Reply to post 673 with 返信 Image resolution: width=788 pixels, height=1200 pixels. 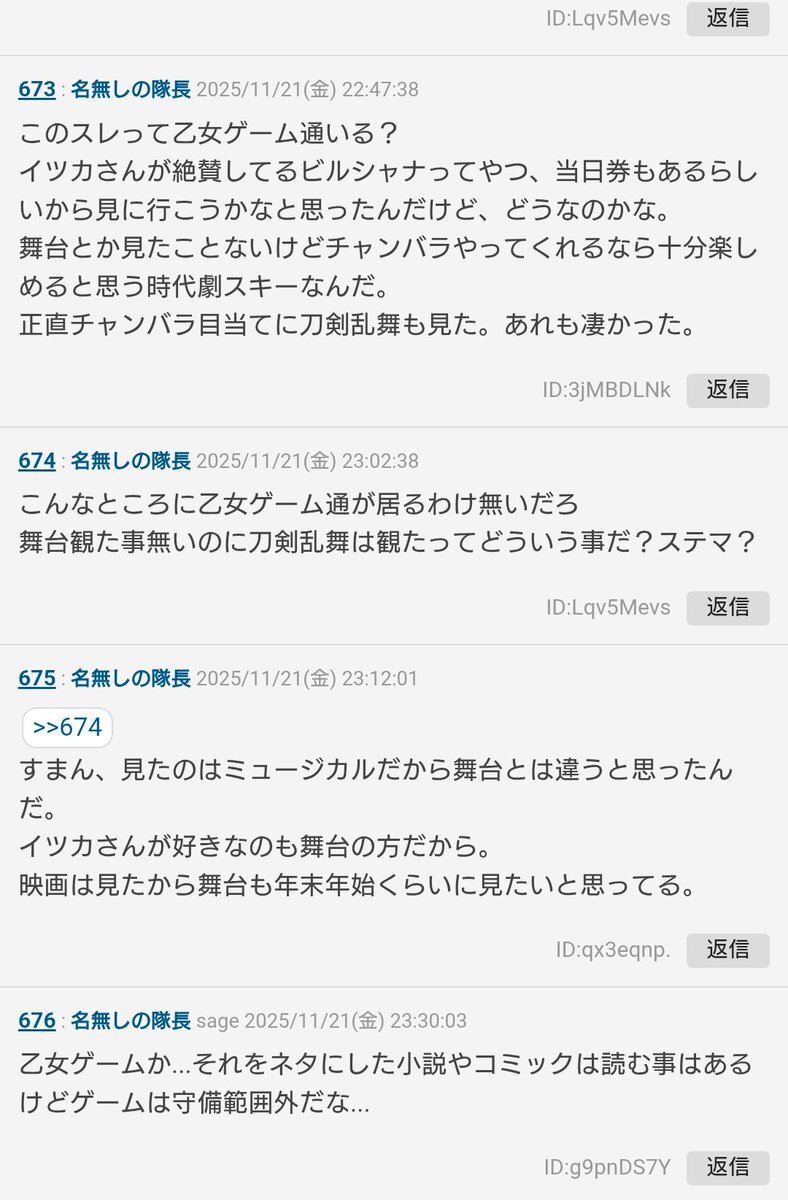[x=727, y=390]
